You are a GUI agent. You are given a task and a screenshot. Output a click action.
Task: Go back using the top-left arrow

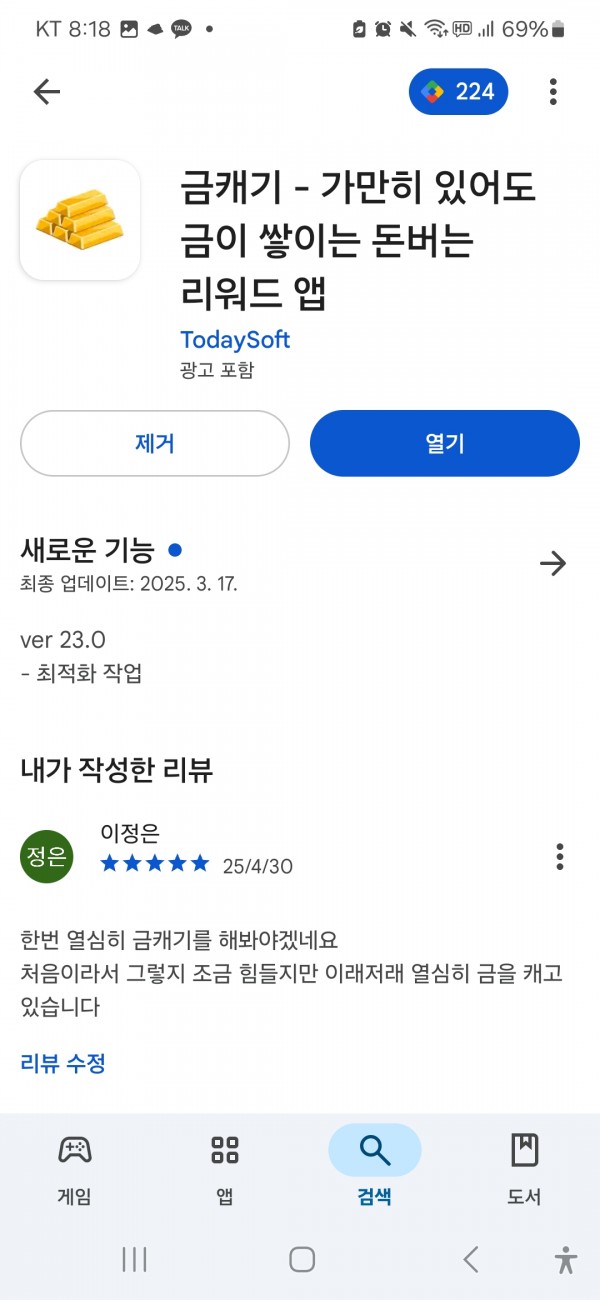pyautogui.click(x=47, y=92)
